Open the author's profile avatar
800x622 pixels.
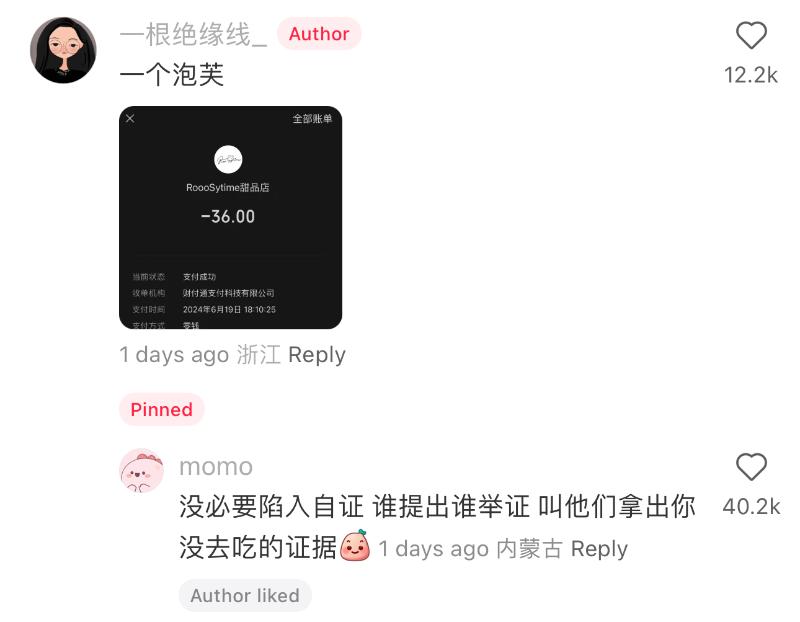click(x=63, y=50)
